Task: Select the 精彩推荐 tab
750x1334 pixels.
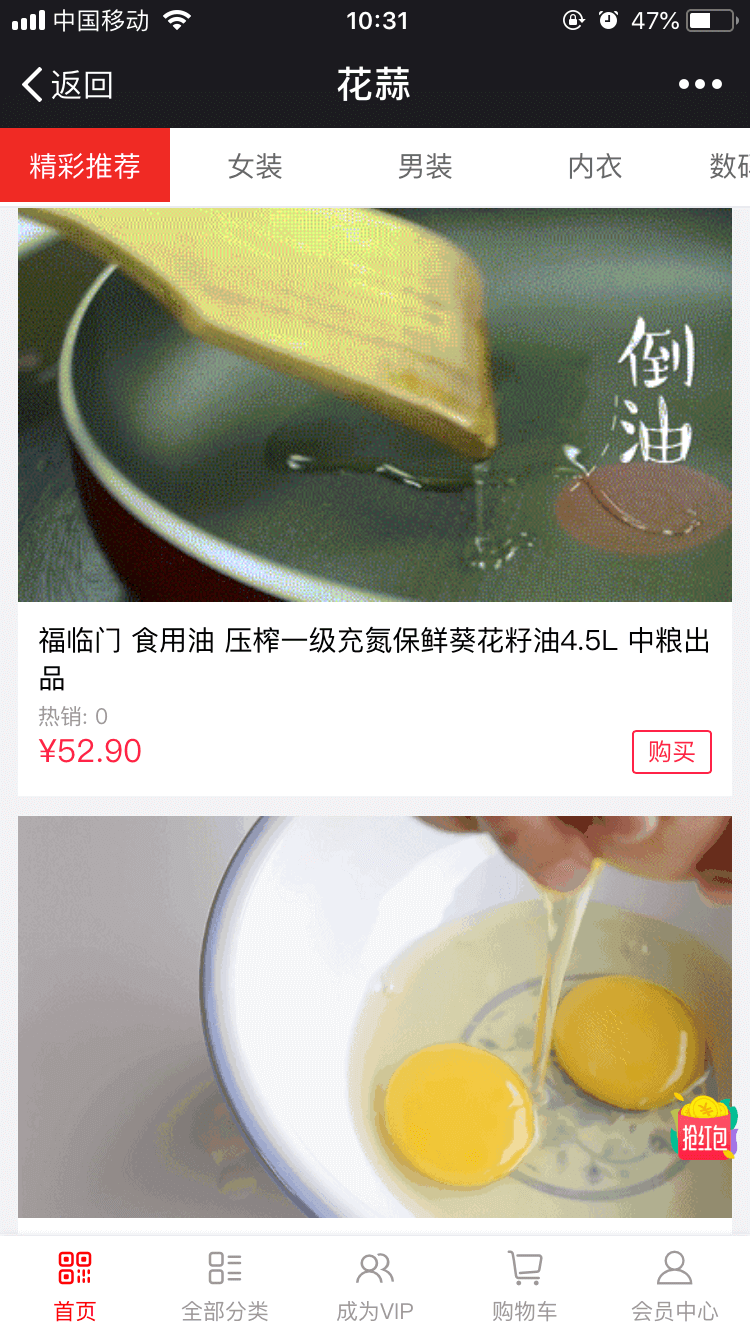Action: point(85,166)
